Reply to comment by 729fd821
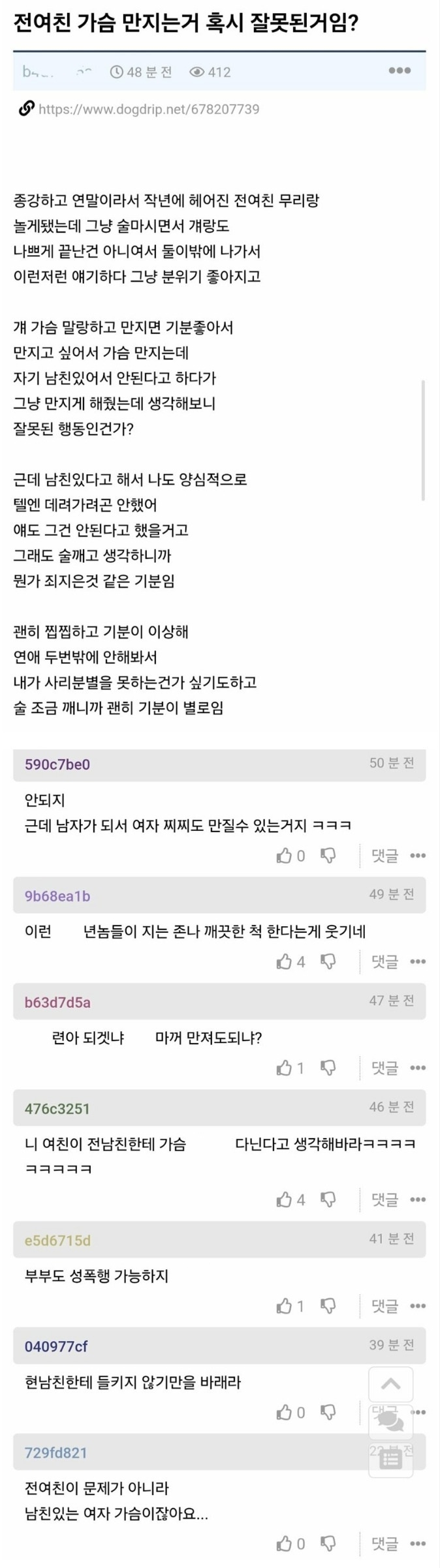Screen dimensions: 440x1568 click(x=385, y=1544)
